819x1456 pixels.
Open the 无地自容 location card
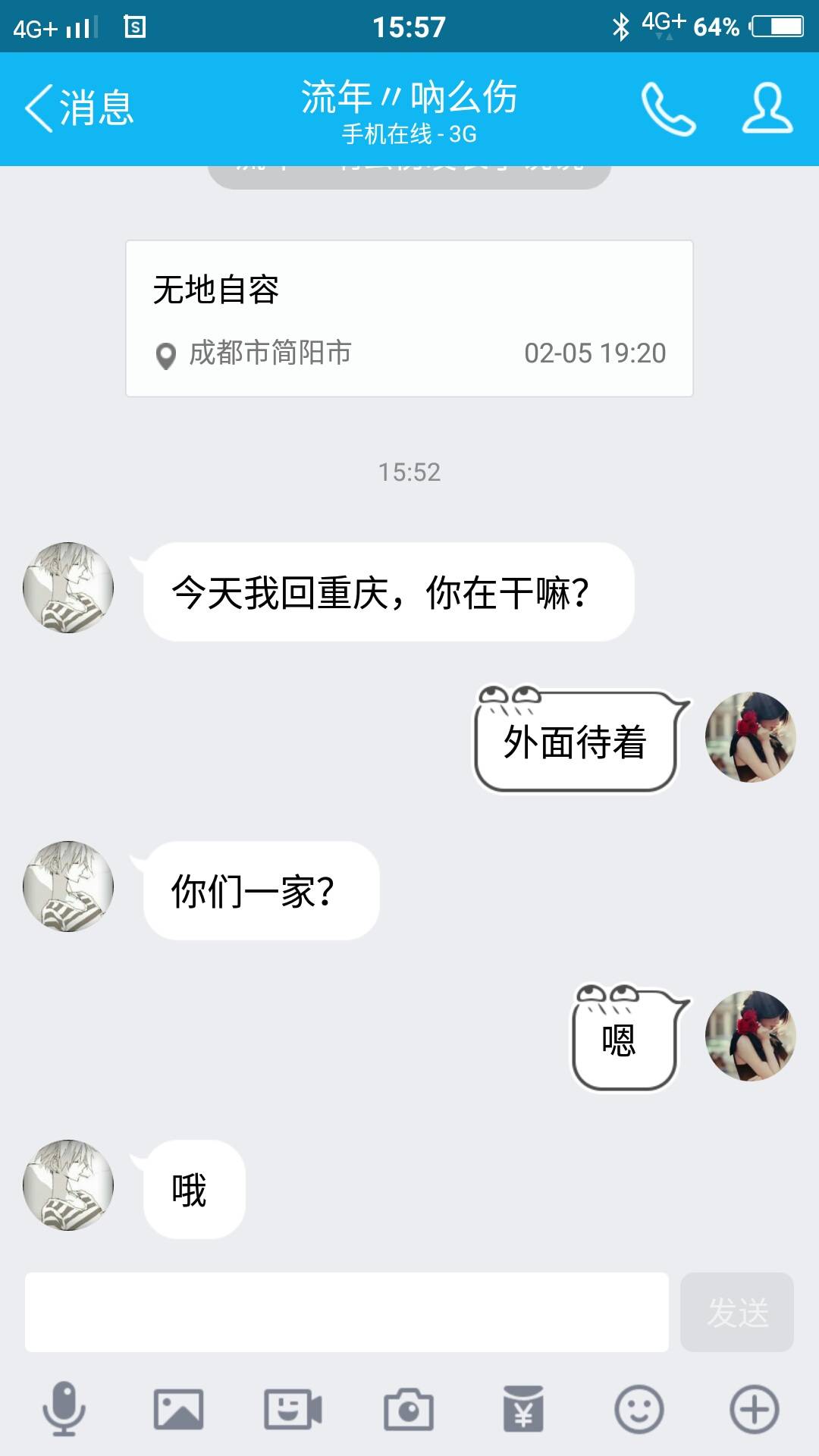pyautogui.click(x=409, y=318)
